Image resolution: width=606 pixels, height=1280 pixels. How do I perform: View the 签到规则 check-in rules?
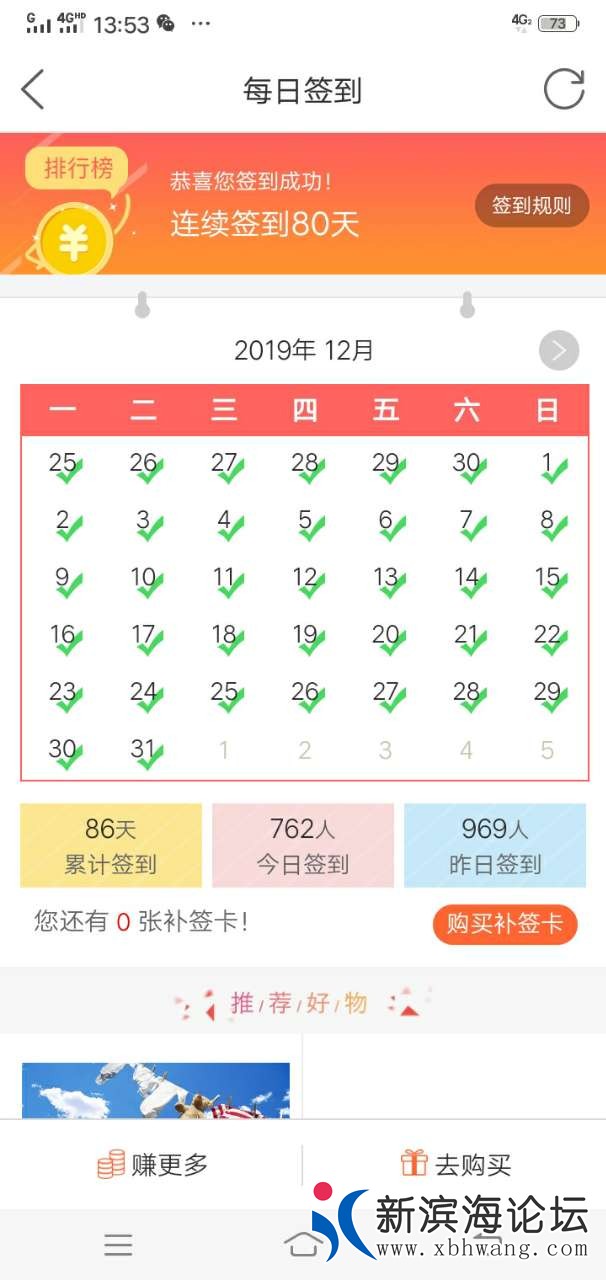[531, 206]
